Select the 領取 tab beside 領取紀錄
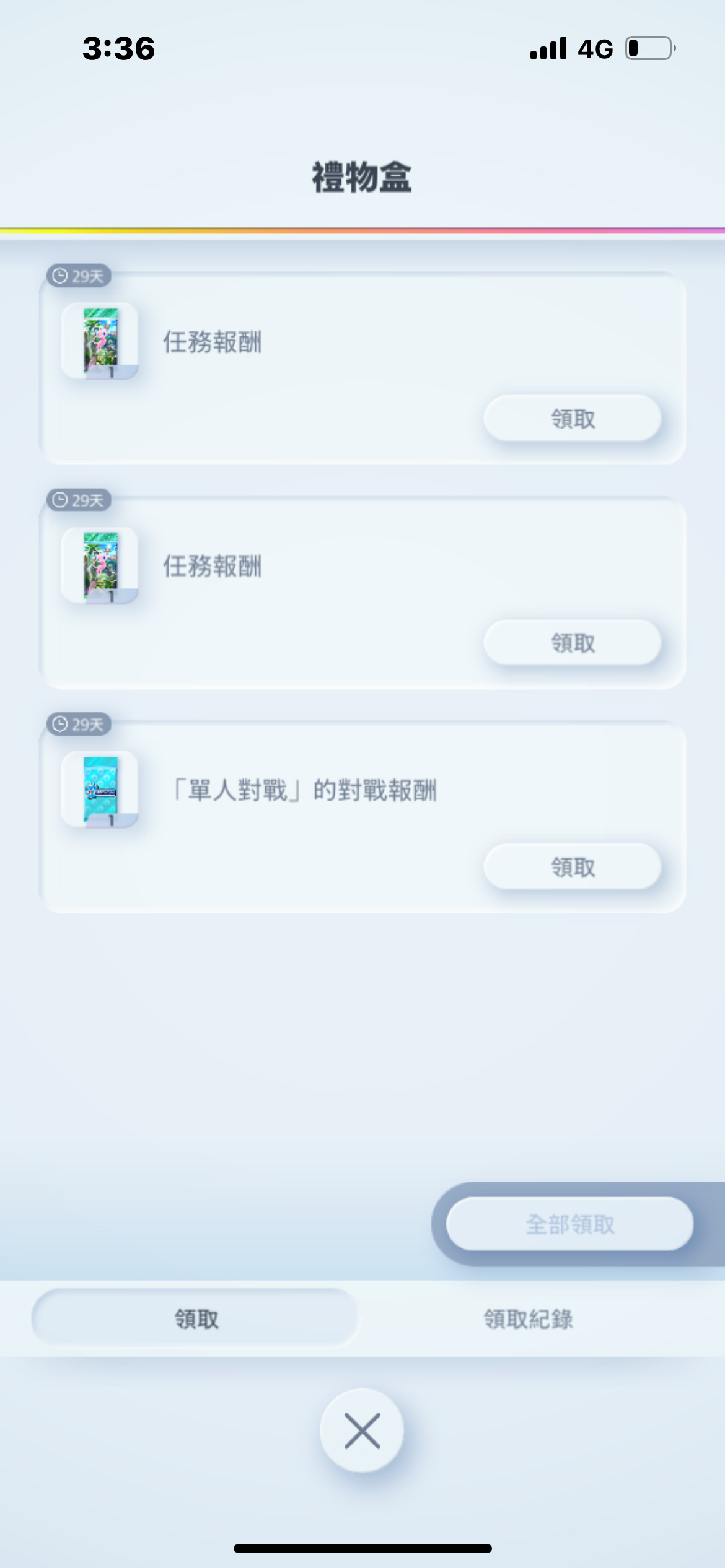This screenshot has width=725, height=1568. pyautogui.click(x=196, y=1319)
